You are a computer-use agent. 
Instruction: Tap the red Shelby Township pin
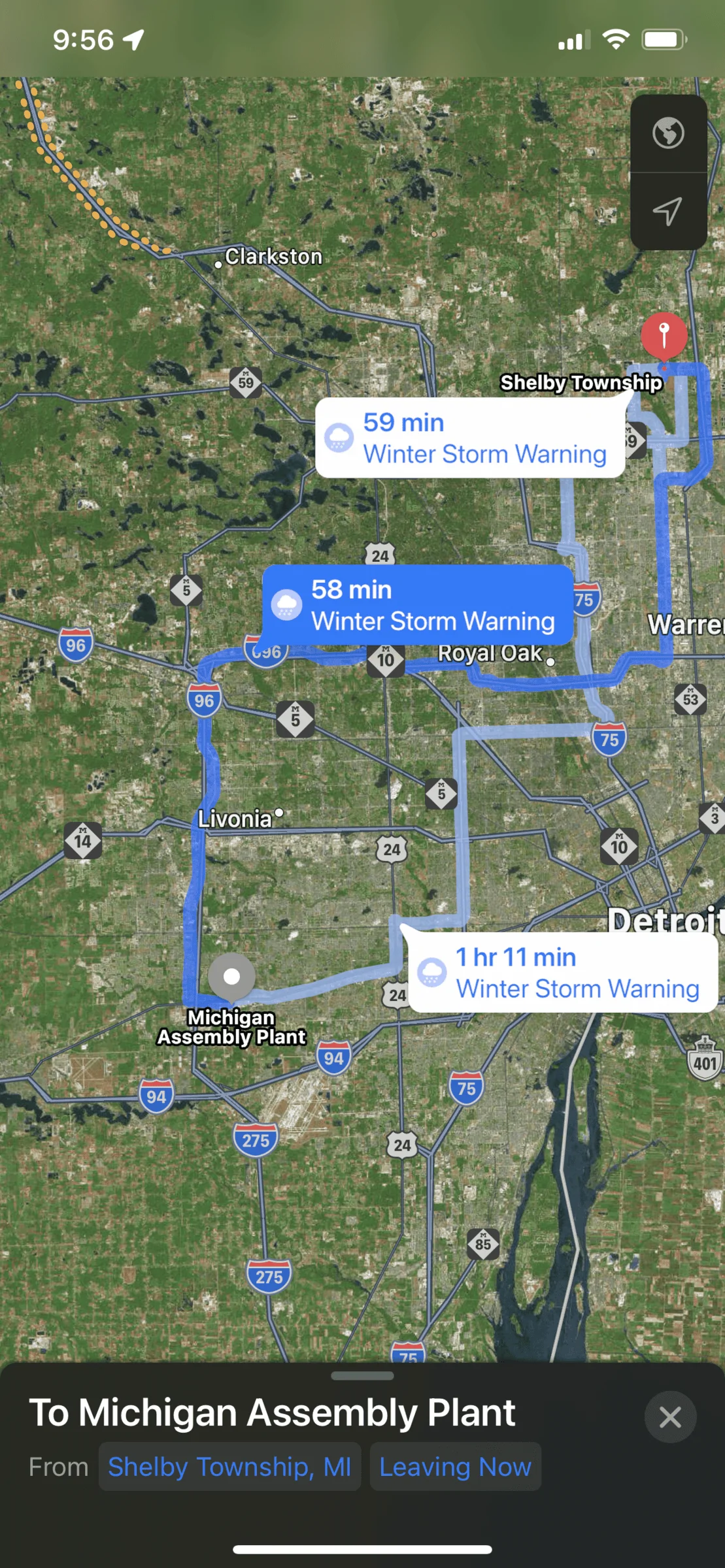pos(664,336)
